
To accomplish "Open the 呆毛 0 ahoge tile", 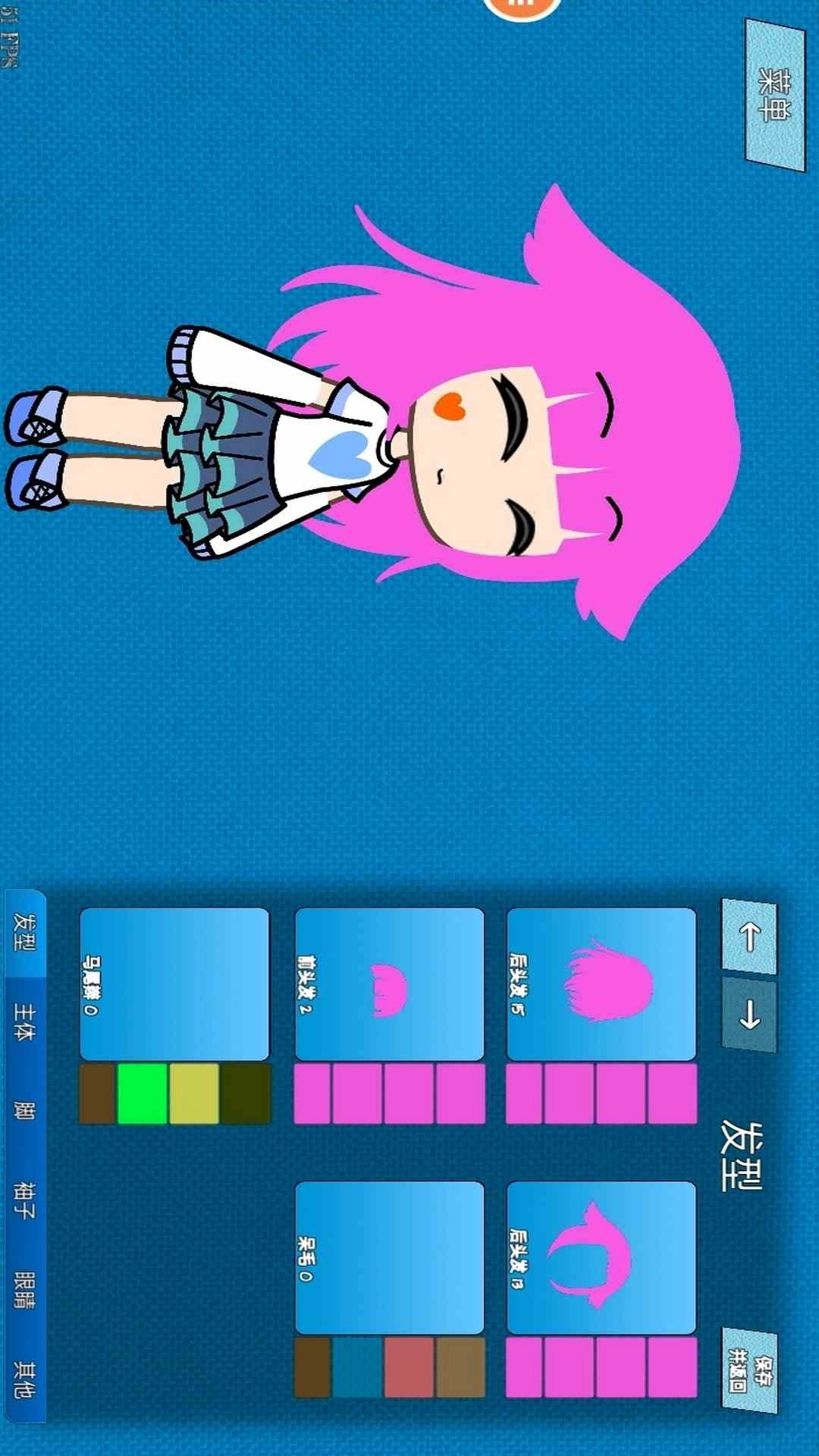I will (x=389, y=1257).
